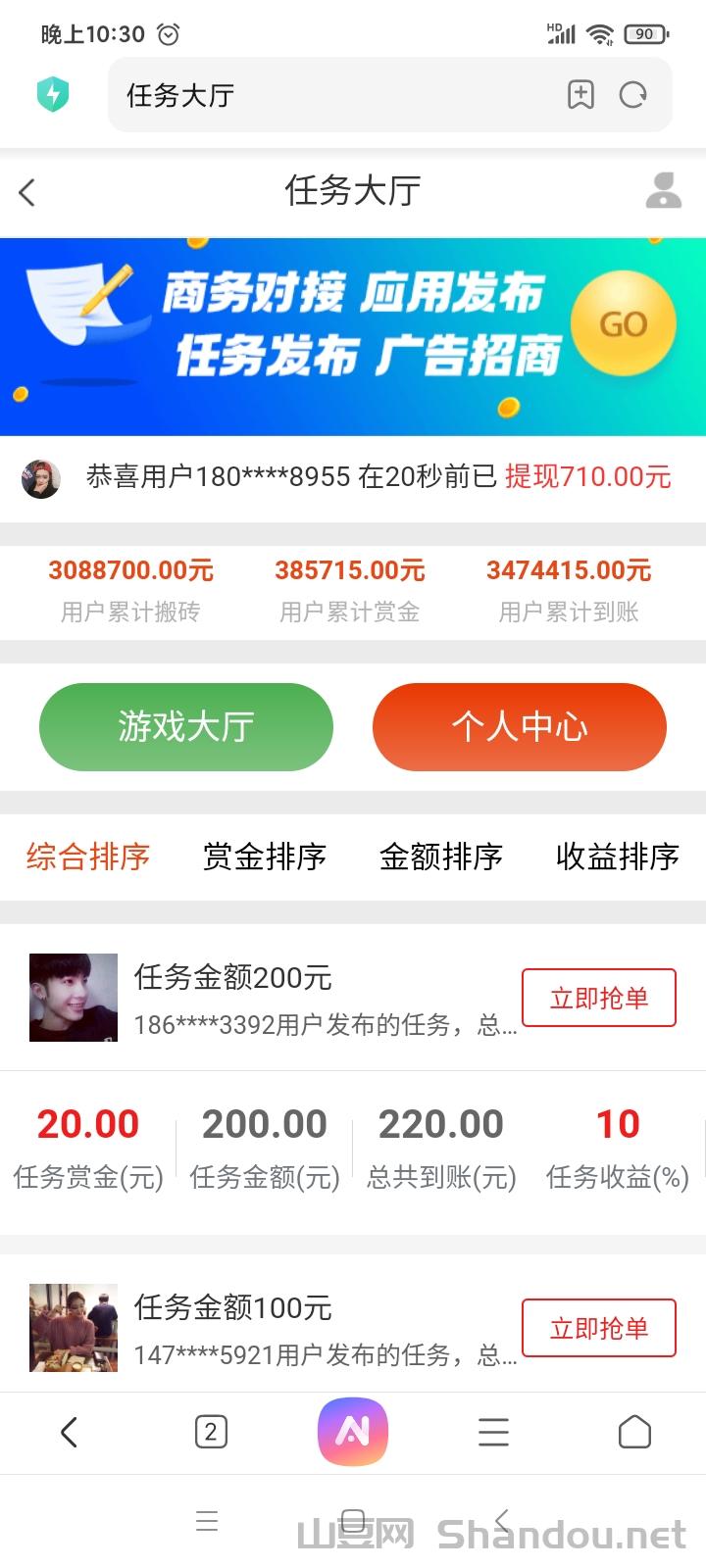
Task: Go back using the page header arrow
Action: pos(27,192)
